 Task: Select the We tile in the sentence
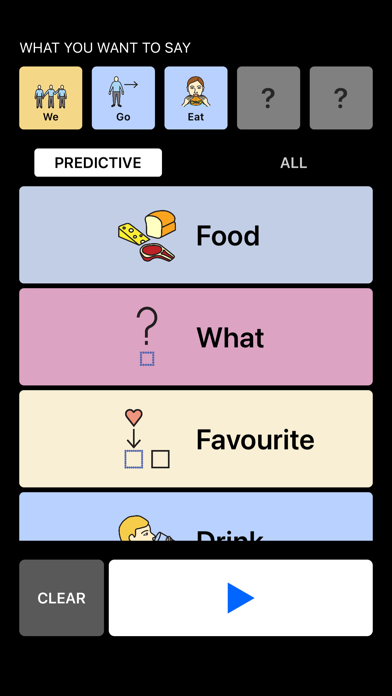(51, 98)
